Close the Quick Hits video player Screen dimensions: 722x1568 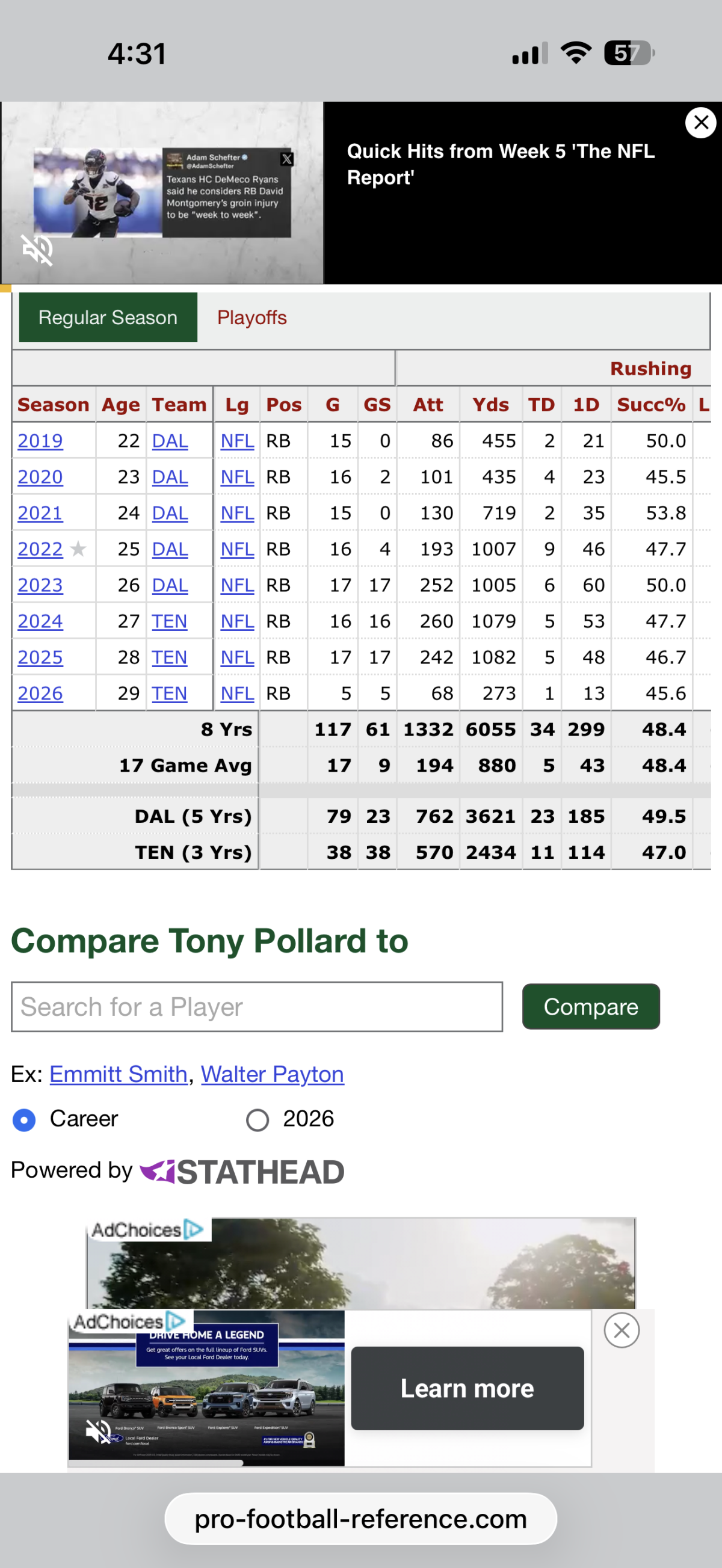(x=700, y=123)
